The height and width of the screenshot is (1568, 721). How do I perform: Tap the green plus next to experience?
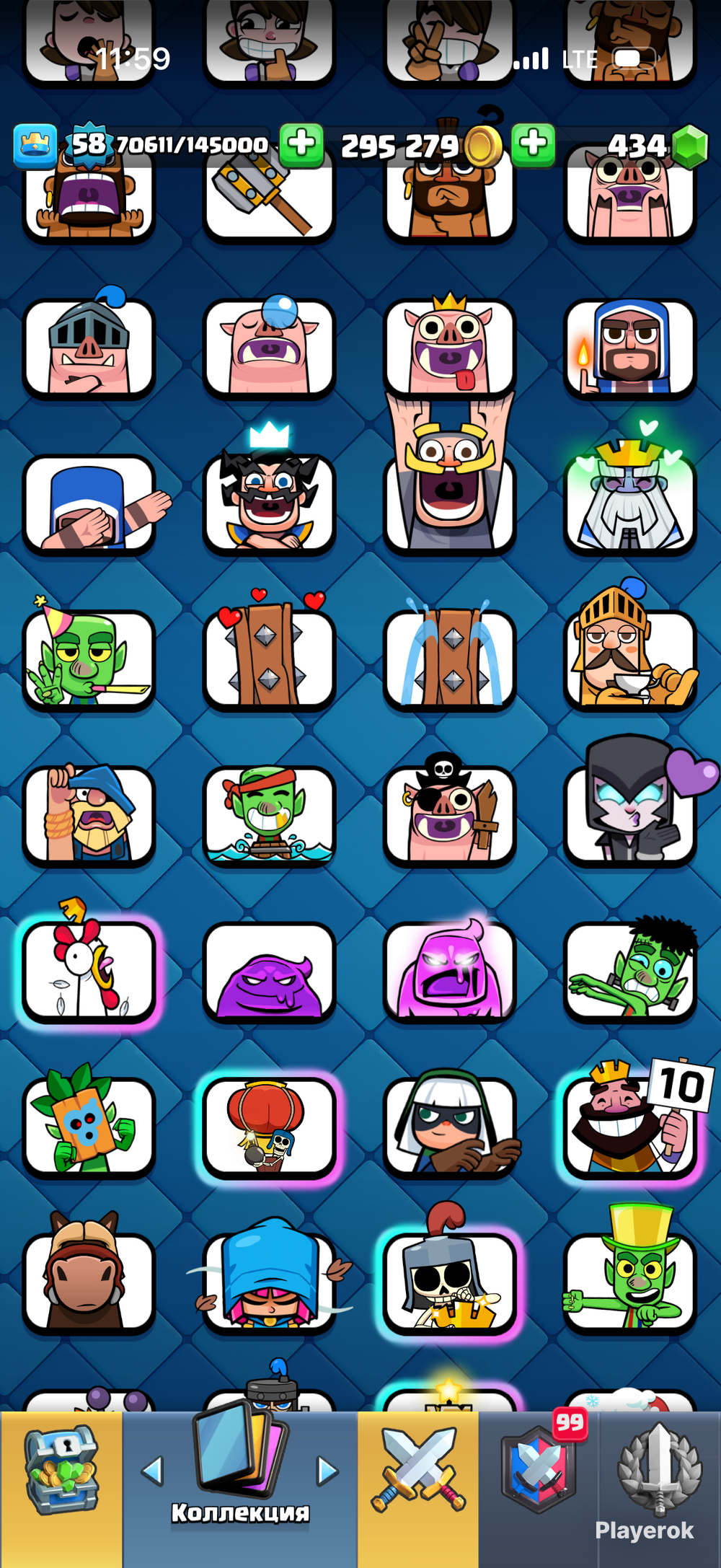tap(301, 144)
